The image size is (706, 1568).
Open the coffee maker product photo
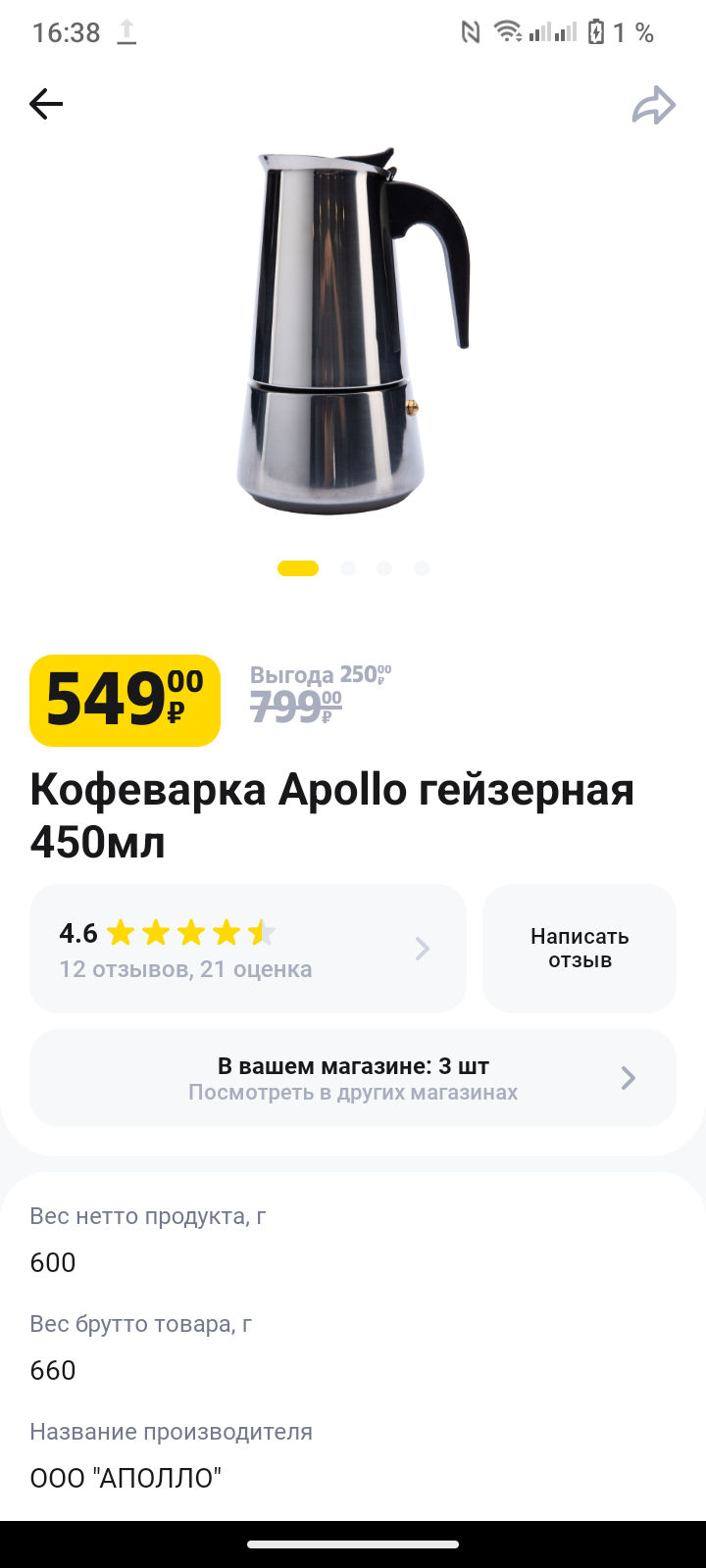click(x=353, y=333)
